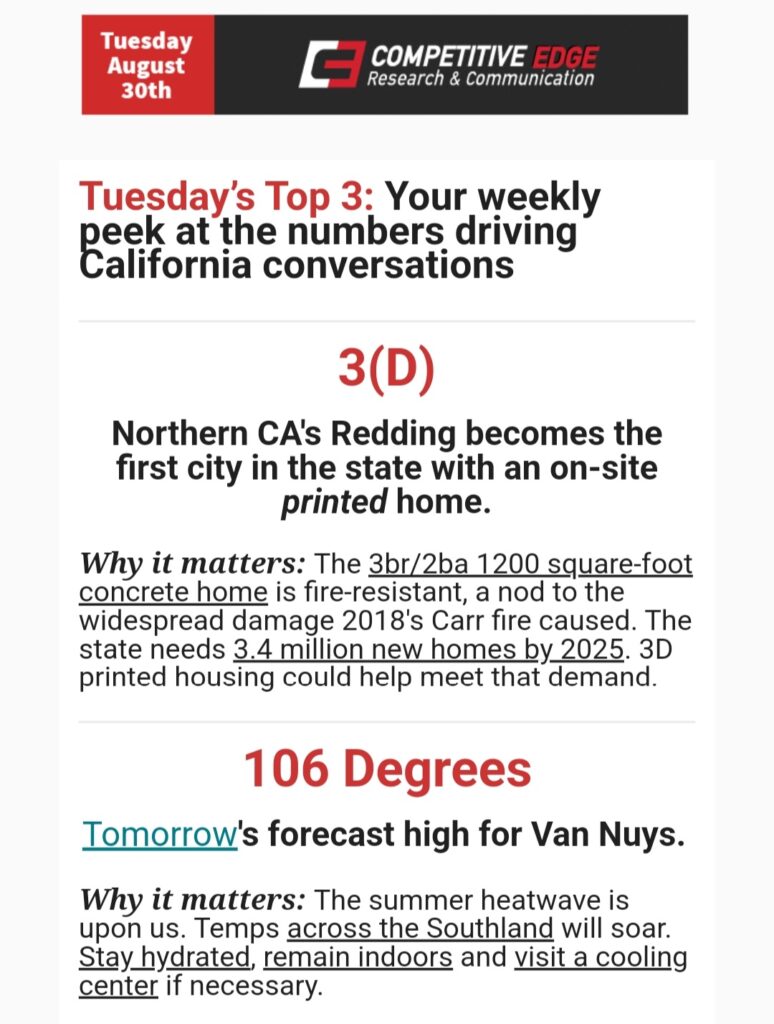Open the remain indoors link

[x=358, y=957]
